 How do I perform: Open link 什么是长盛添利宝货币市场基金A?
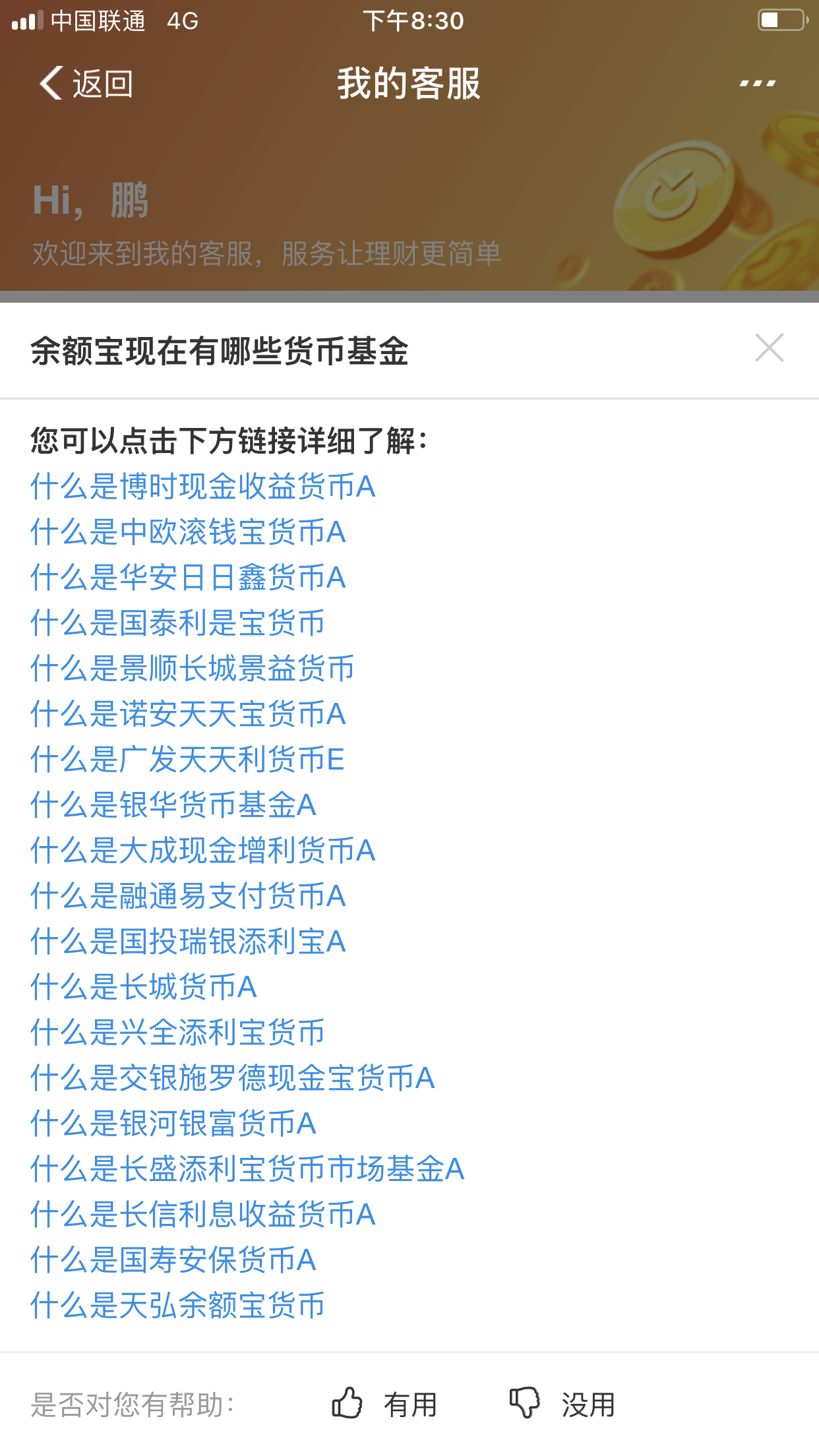(x=248, y=1169)
